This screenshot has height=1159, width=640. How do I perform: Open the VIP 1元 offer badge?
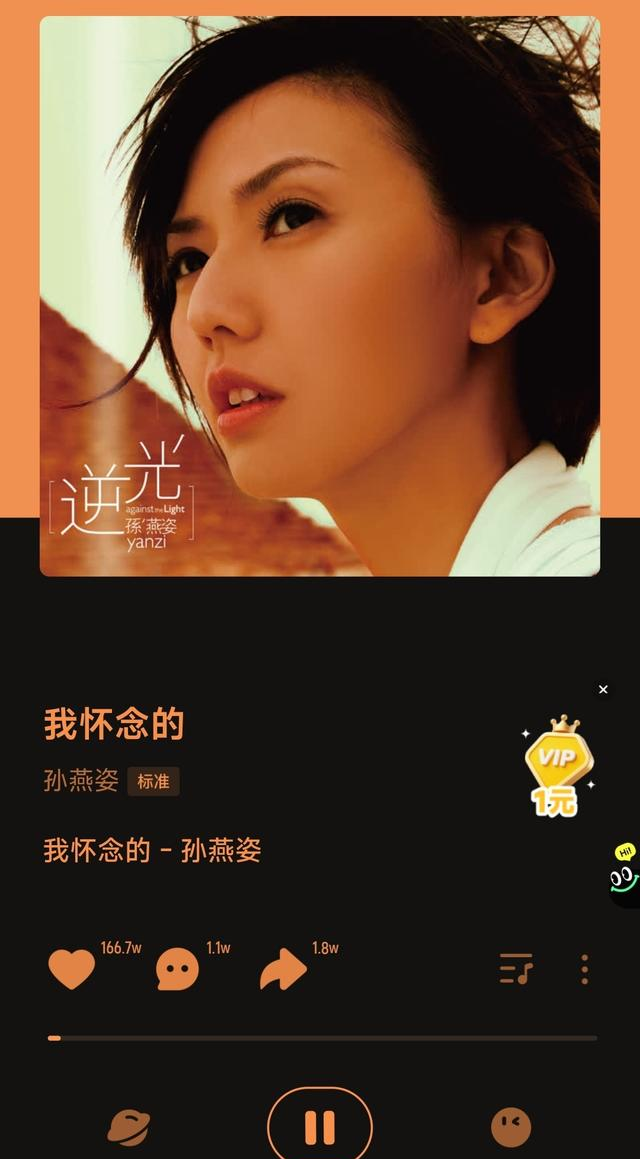[558, 767]
